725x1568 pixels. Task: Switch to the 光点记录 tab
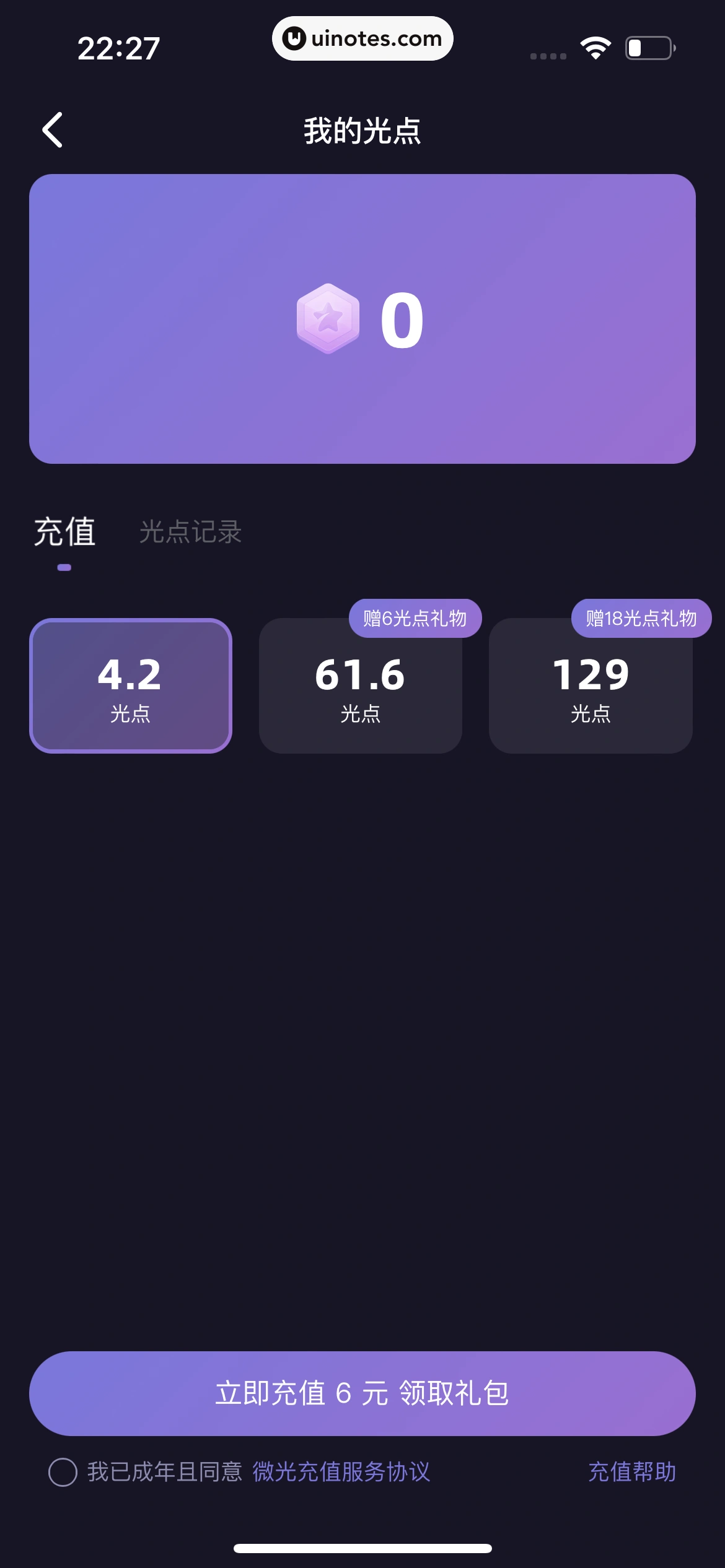point(190,532)
